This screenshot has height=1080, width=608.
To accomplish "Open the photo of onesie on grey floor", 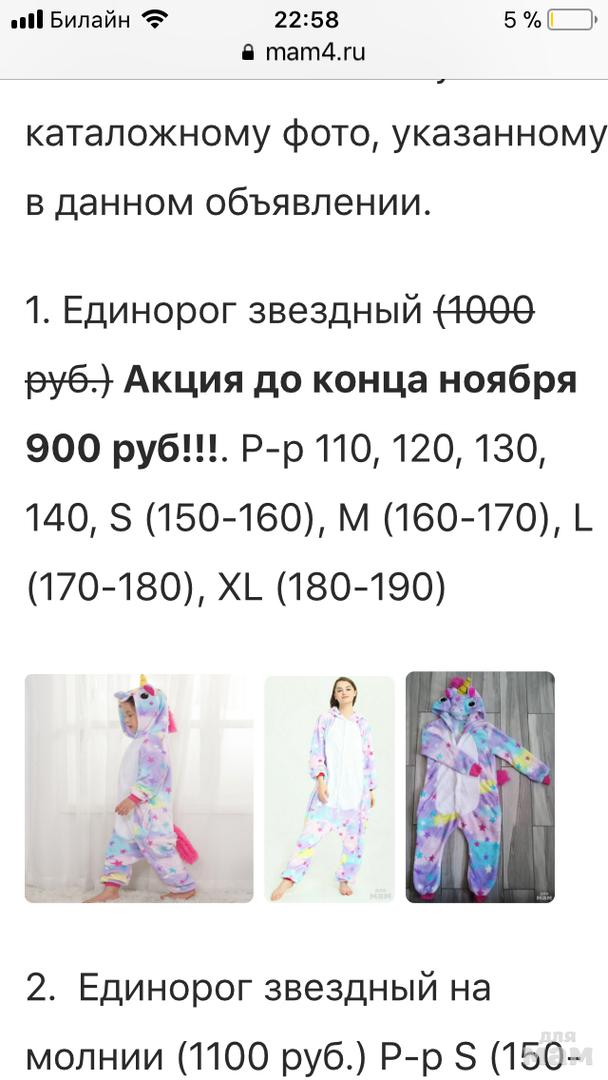I will 479,788.
